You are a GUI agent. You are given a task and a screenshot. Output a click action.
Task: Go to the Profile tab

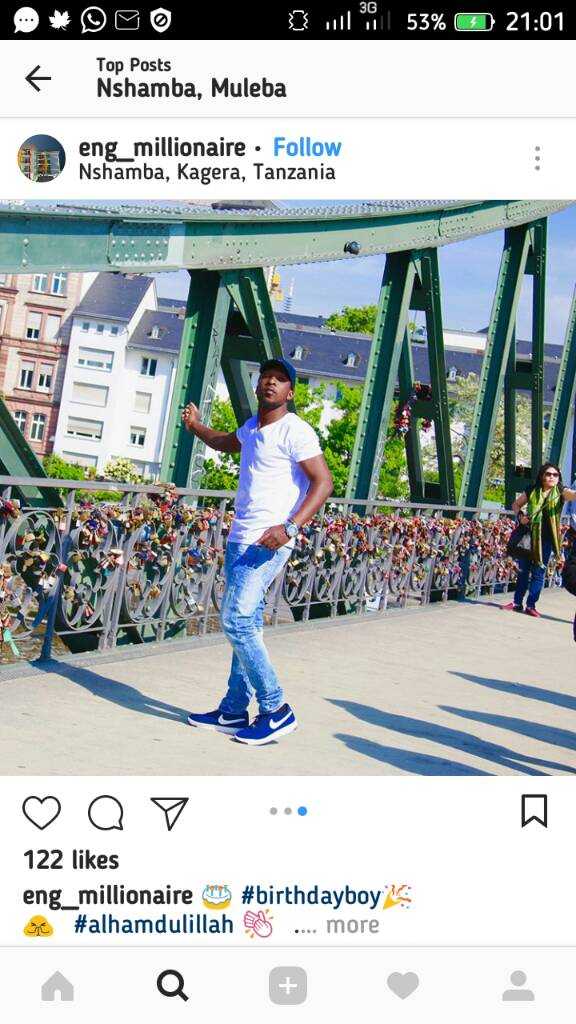[x=519, y=985]
